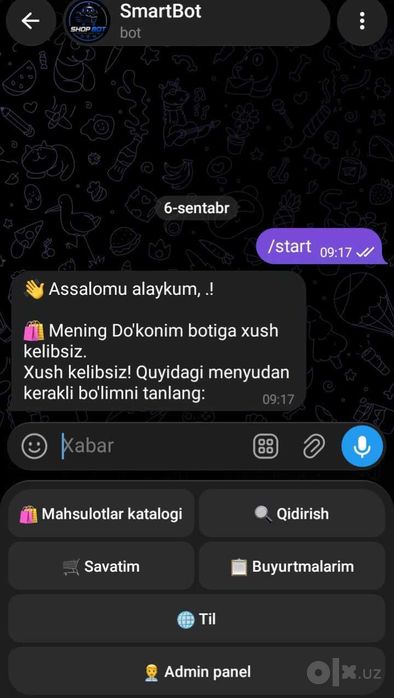
Task: Open Savatim cart
Action: [101, 566]
